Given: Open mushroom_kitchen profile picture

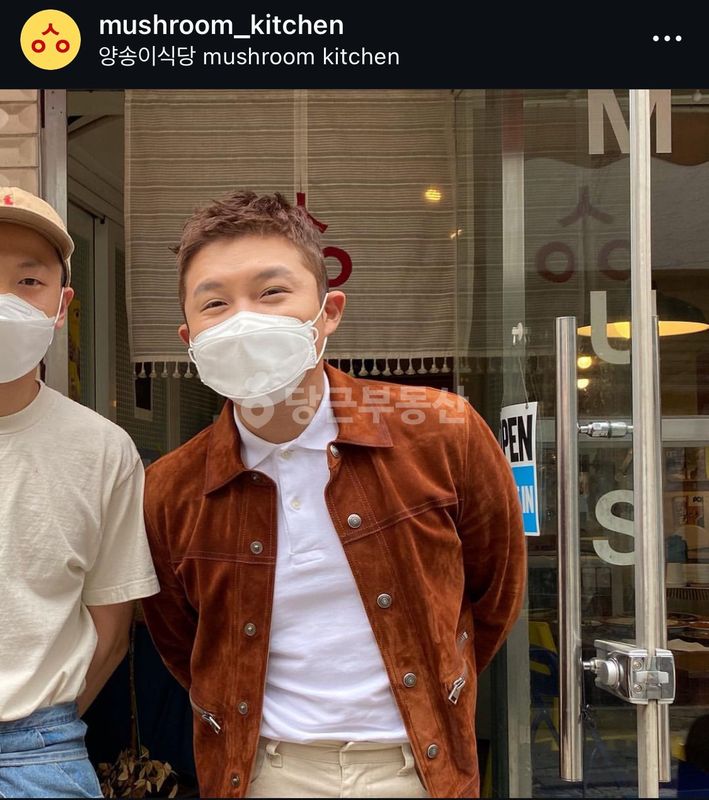Looking at the screenshot, I should coord(50,40).
